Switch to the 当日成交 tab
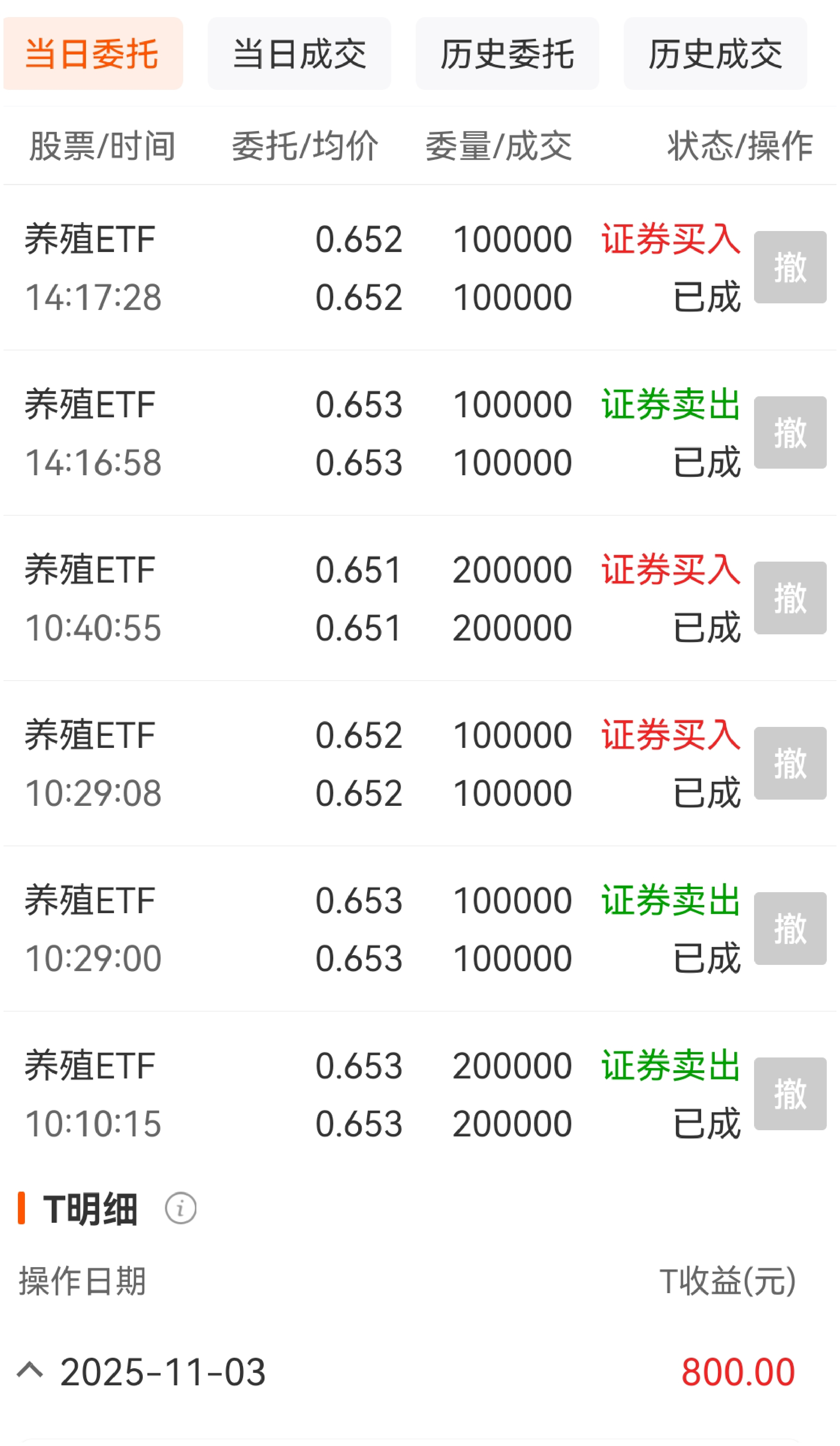 pyautogui.click(x=299, y=54)
